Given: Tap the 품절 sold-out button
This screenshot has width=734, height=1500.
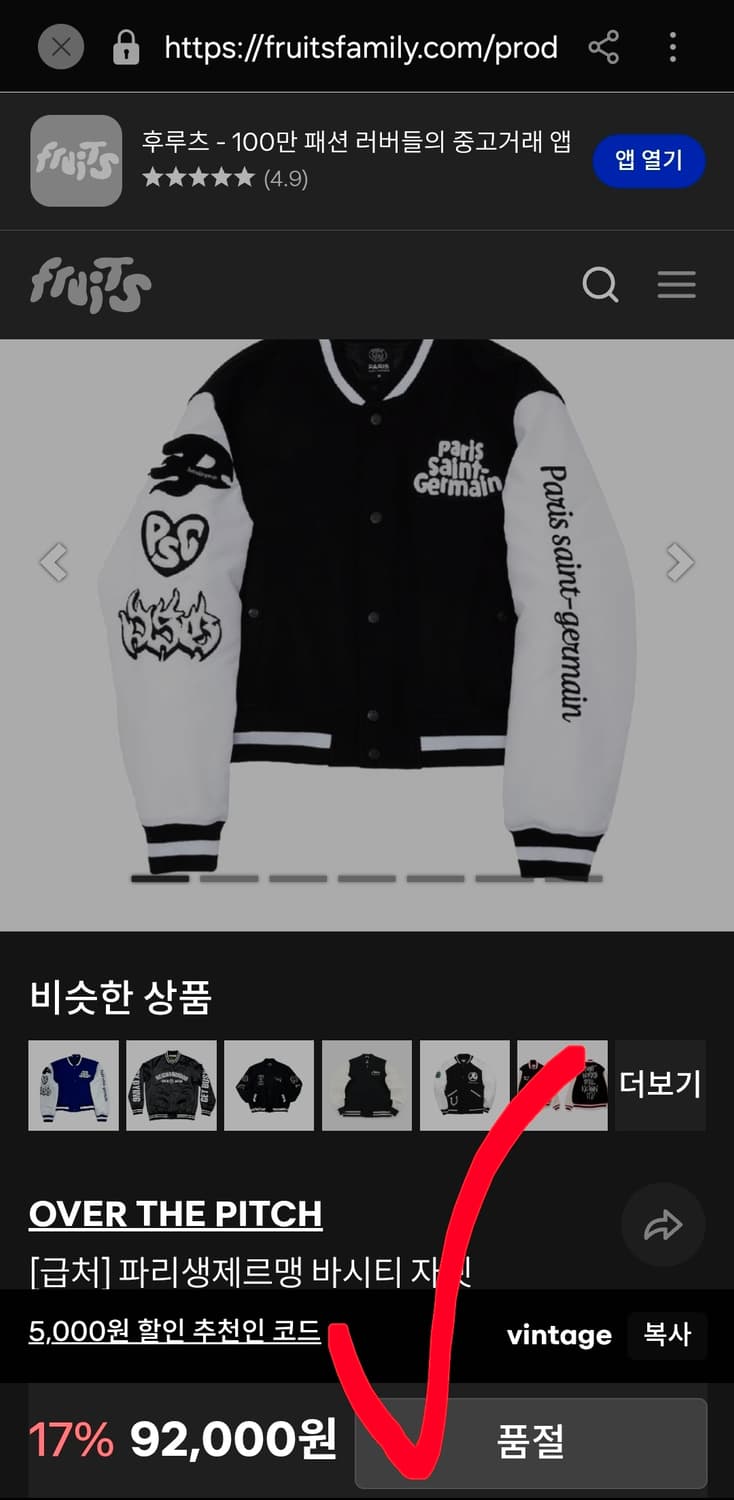Looking at the screenshot, I should pyautogui.click(x=529, y=1441).
